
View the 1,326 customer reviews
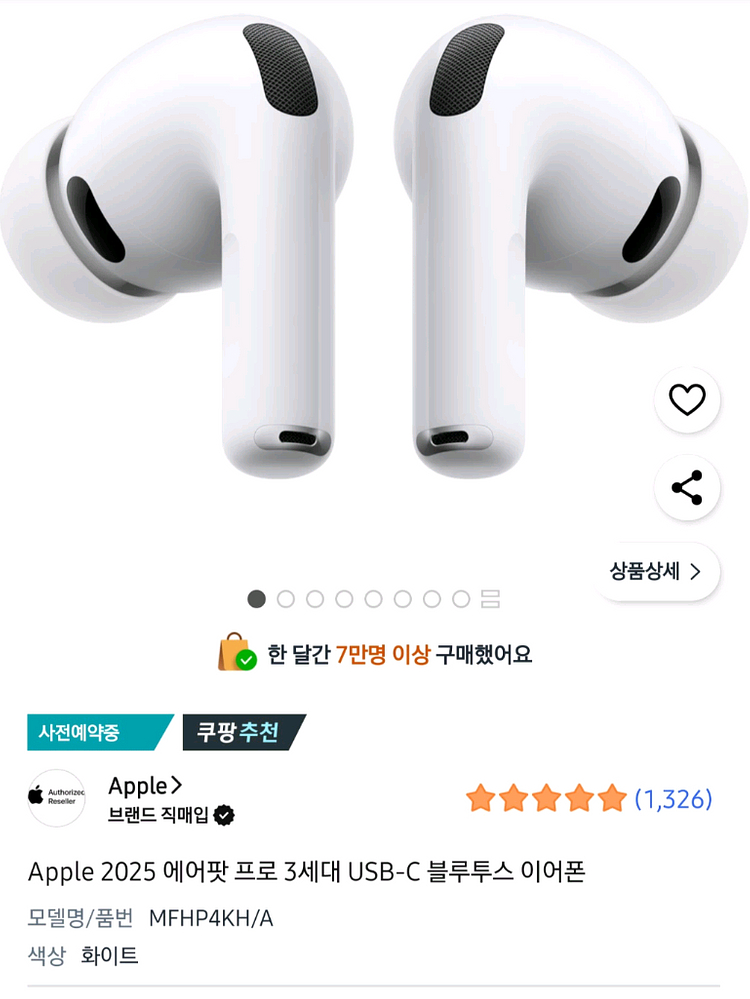coord(673,799)
